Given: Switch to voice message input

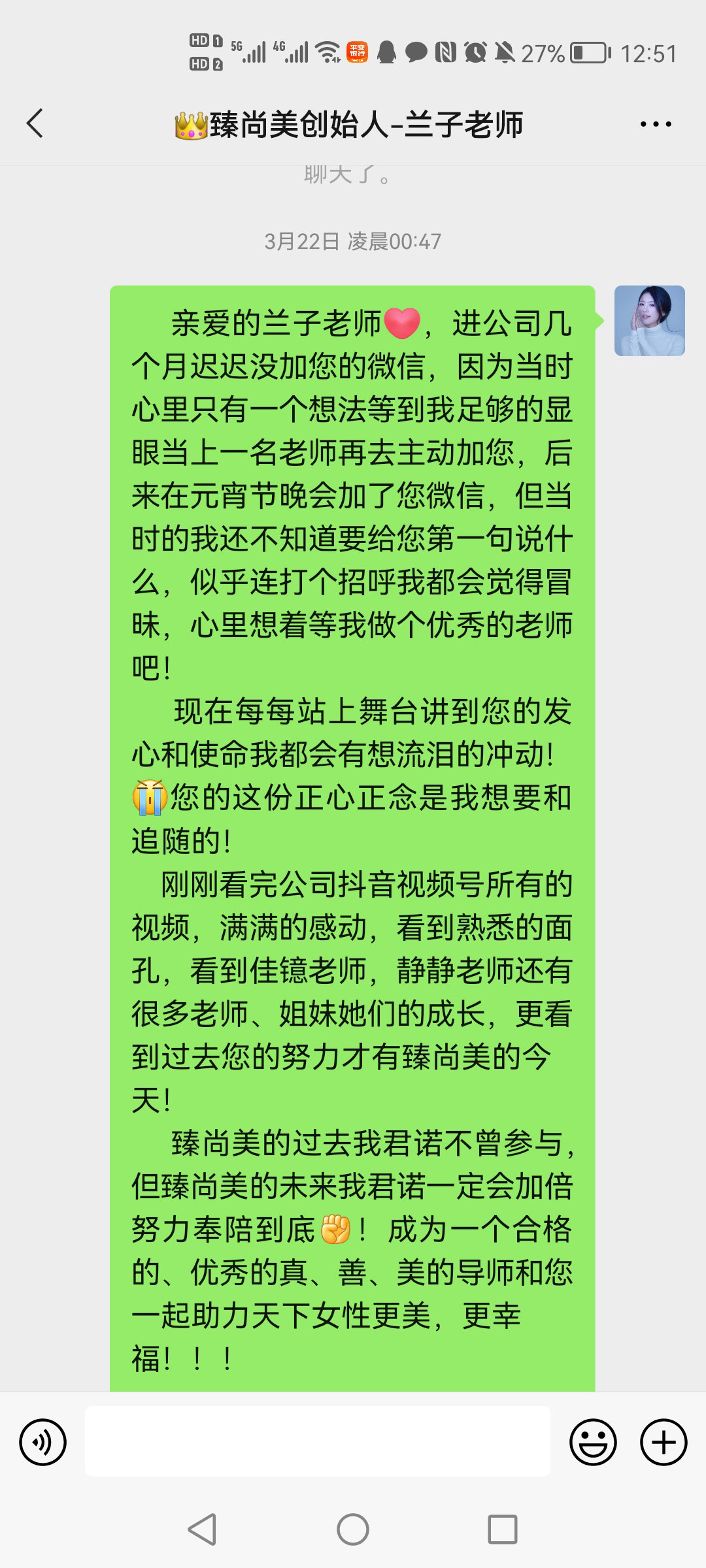Looking at the screenshot, I should click(43, 1442).
